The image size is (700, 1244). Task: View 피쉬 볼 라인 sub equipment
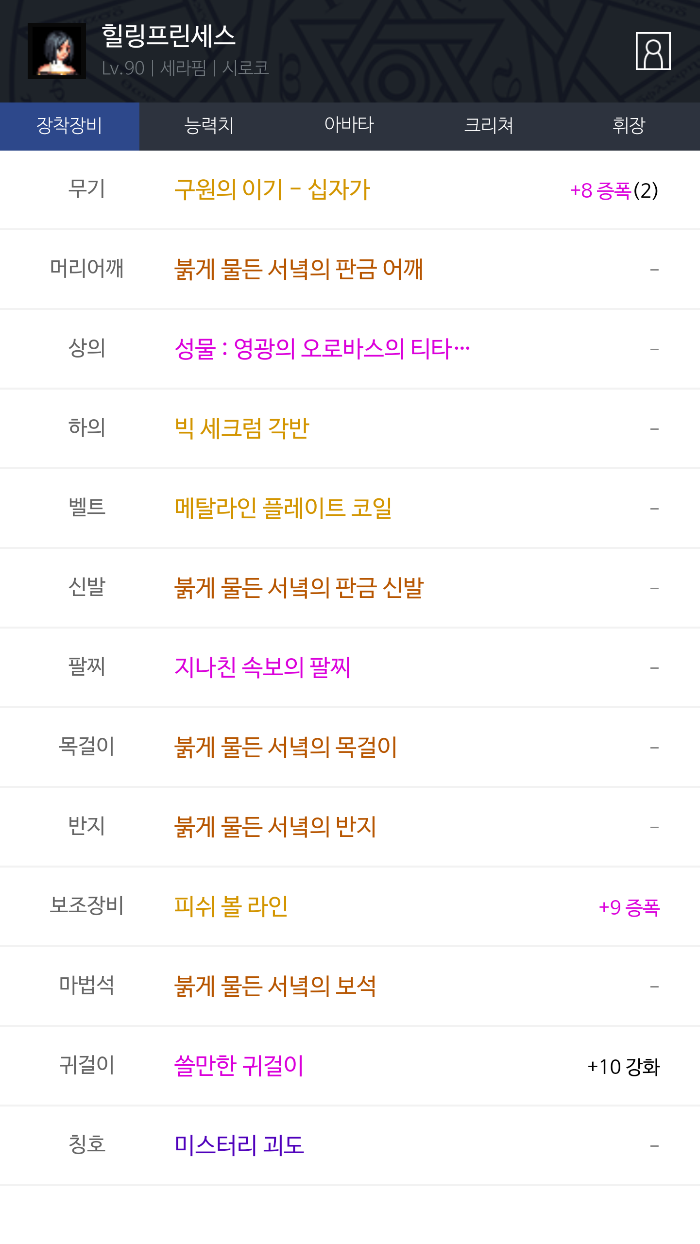click(231, 906)
